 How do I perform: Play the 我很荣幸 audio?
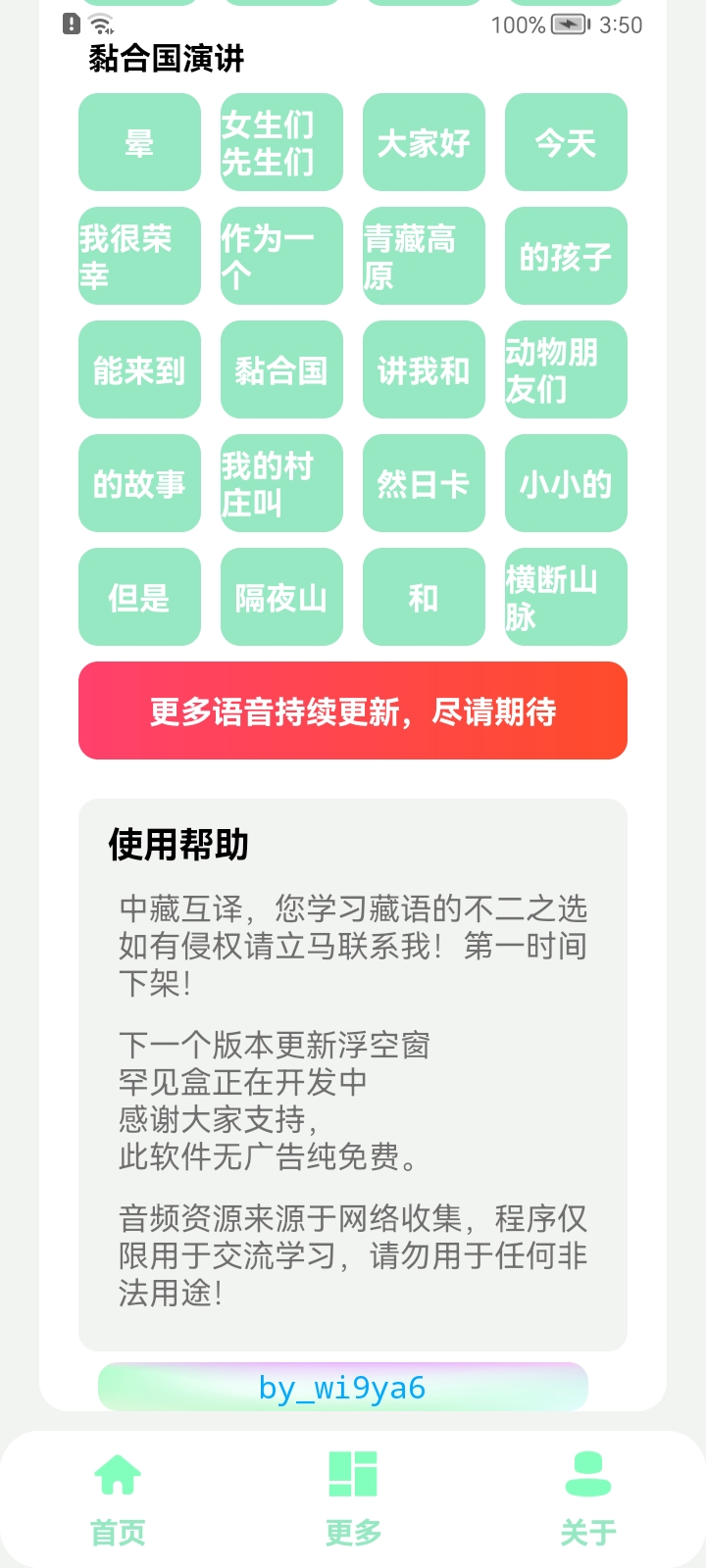click(139, 257)
